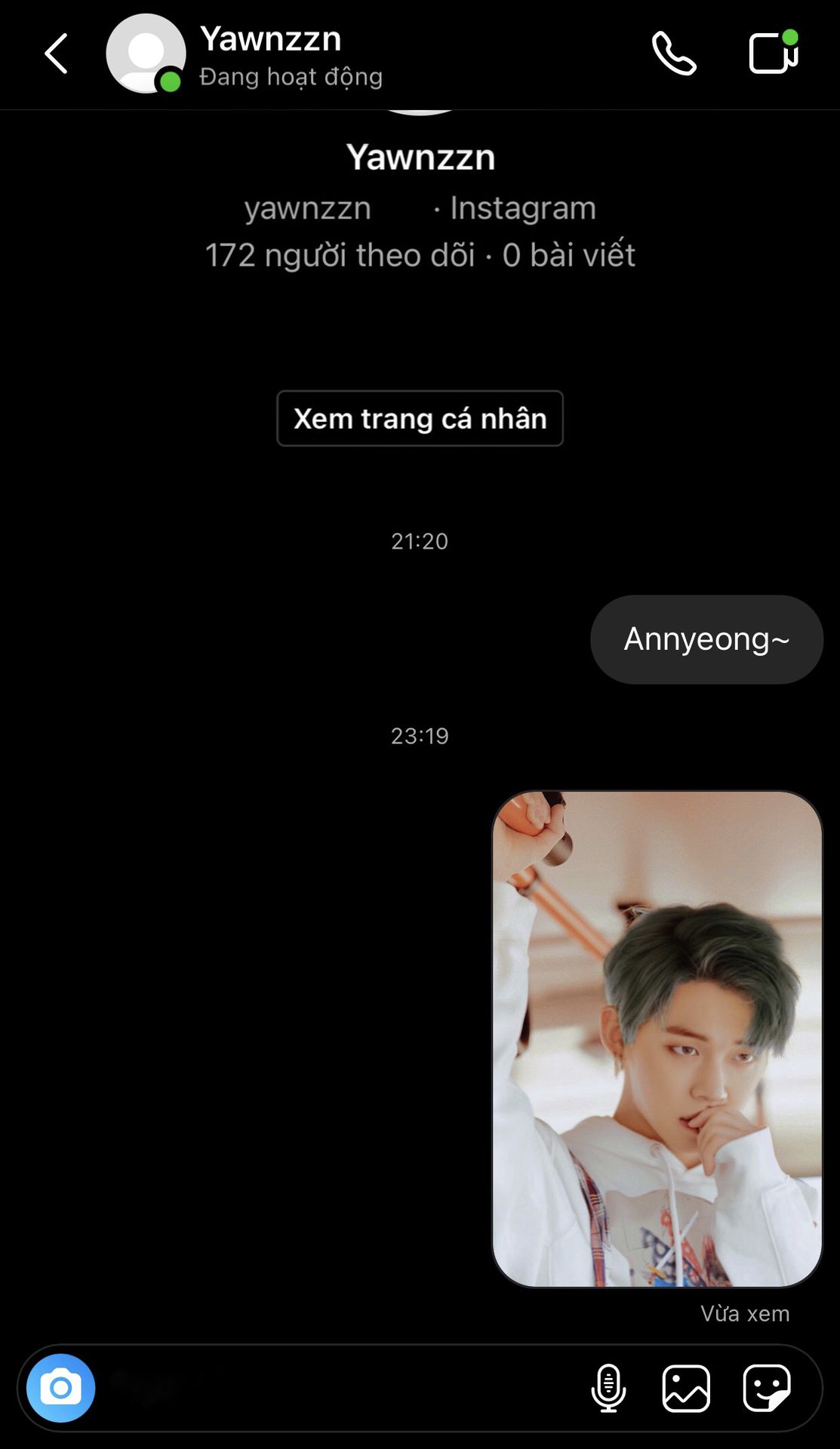Pick a photo from the gallery icon
Image resolution: width=840 pixels, height=1449 pixels.
(x=686, y=1388)
